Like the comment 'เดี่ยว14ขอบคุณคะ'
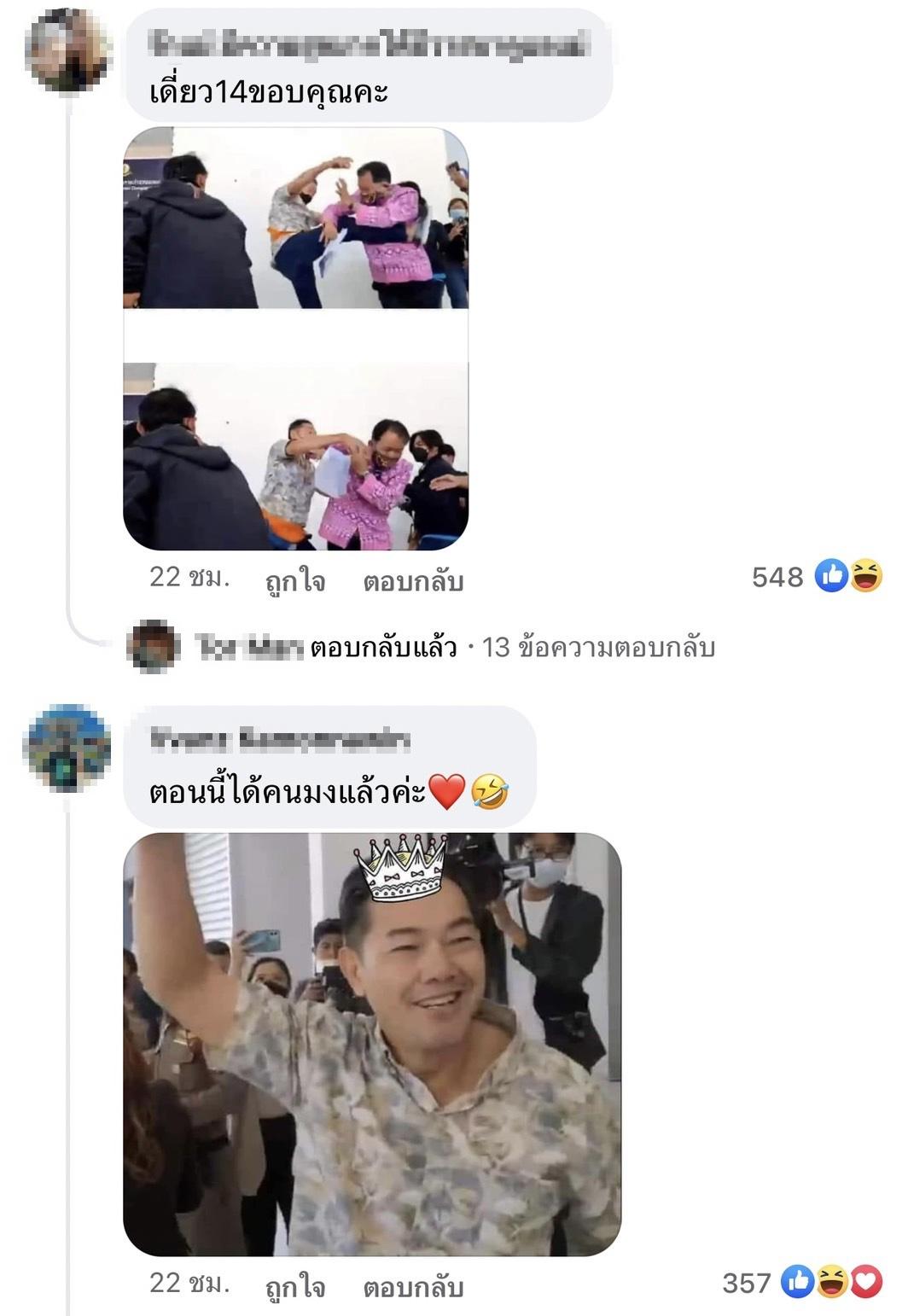Viewport: 908px width, 1316px height. [294, 581]
